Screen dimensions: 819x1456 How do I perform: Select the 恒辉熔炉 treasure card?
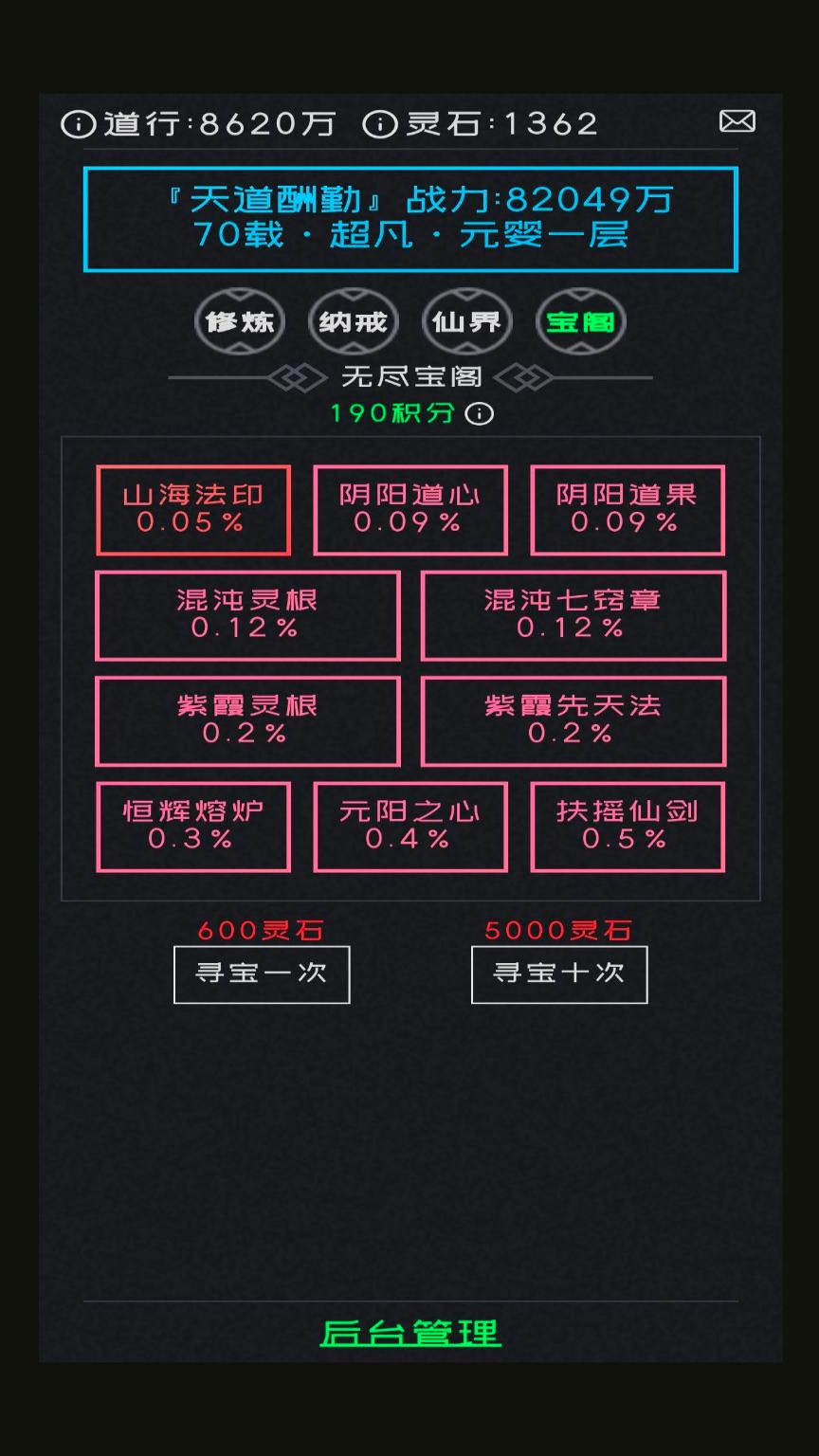(x=193, y=826)
